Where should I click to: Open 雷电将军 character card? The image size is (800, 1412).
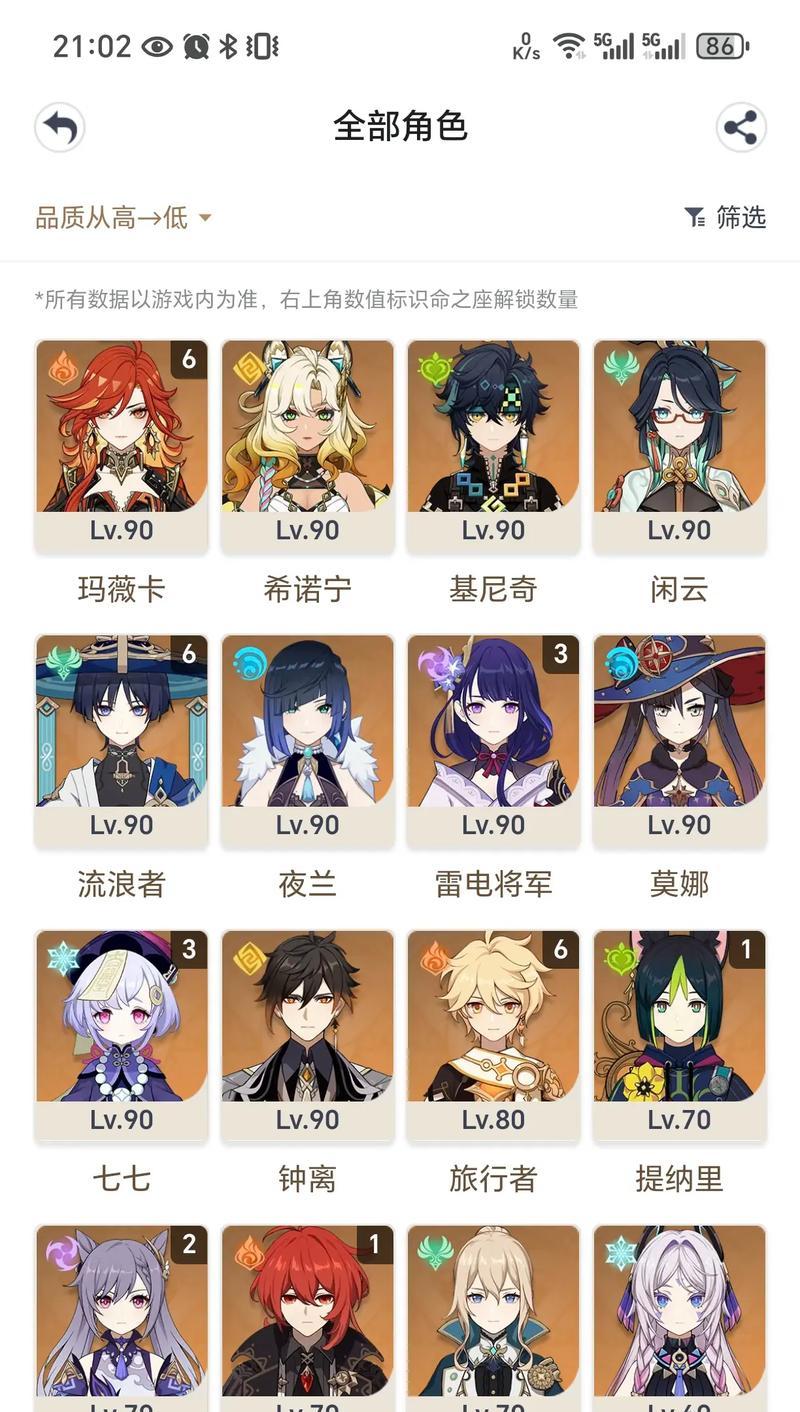493,740
